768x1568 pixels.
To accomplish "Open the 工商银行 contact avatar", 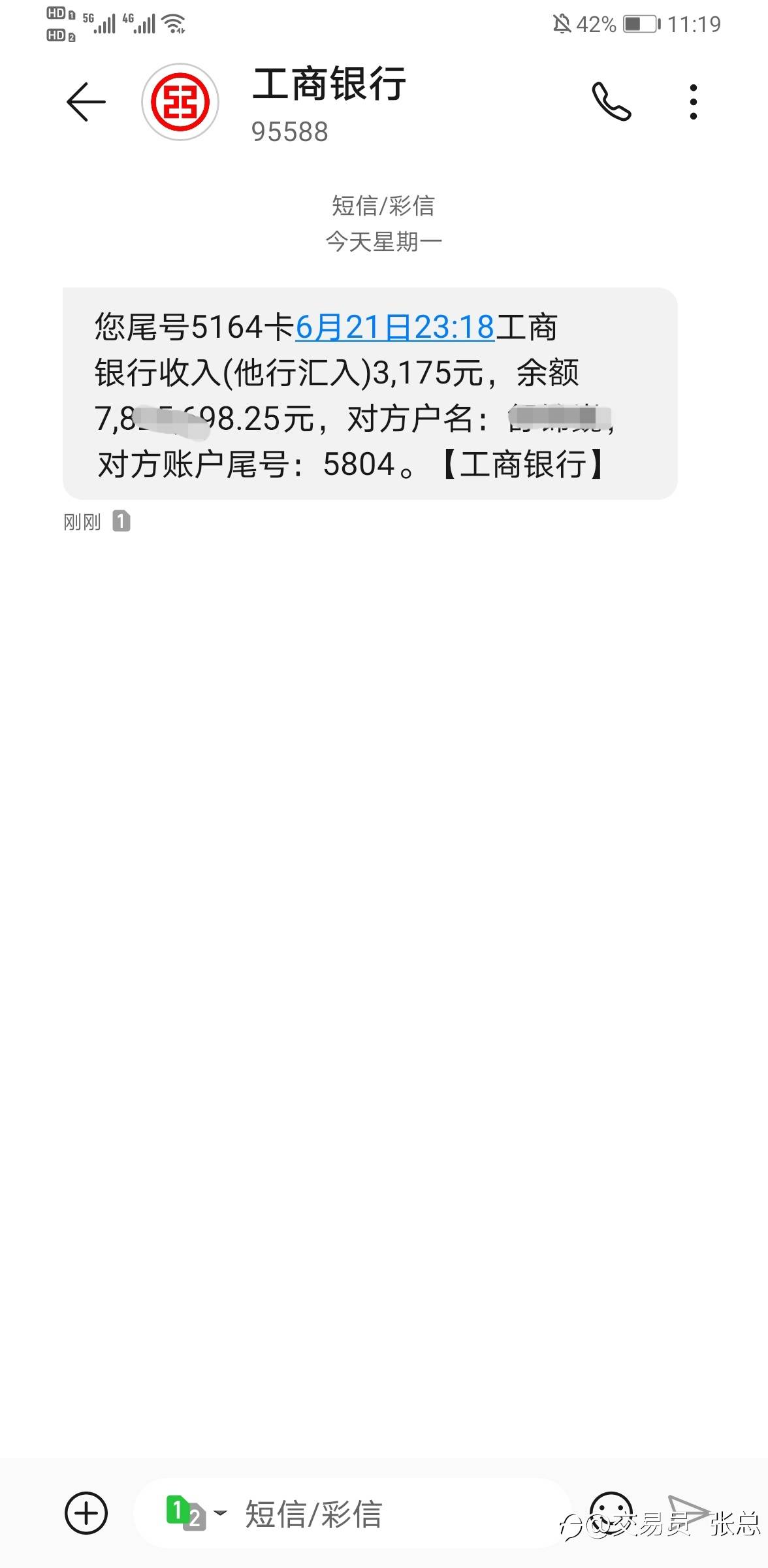I will point(180,102).
